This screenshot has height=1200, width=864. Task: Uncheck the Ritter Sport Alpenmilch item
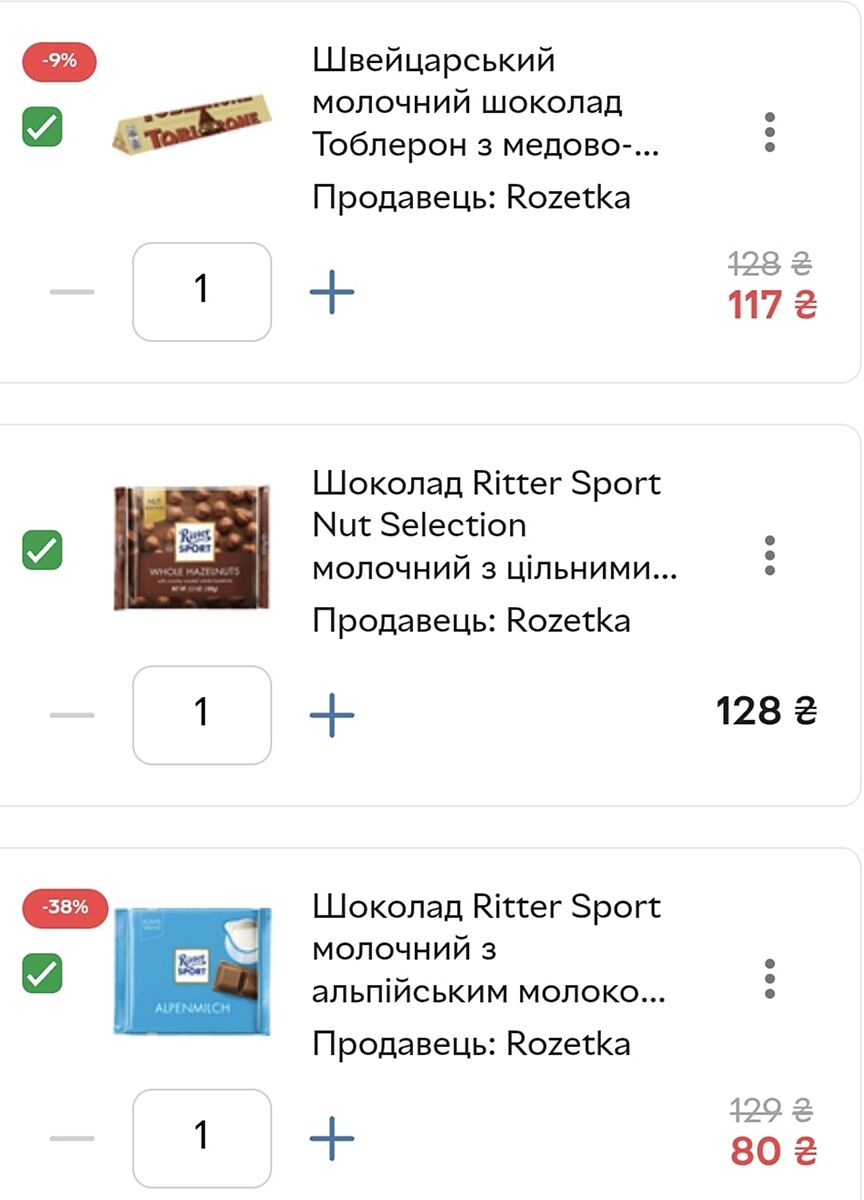pos(42,973)
